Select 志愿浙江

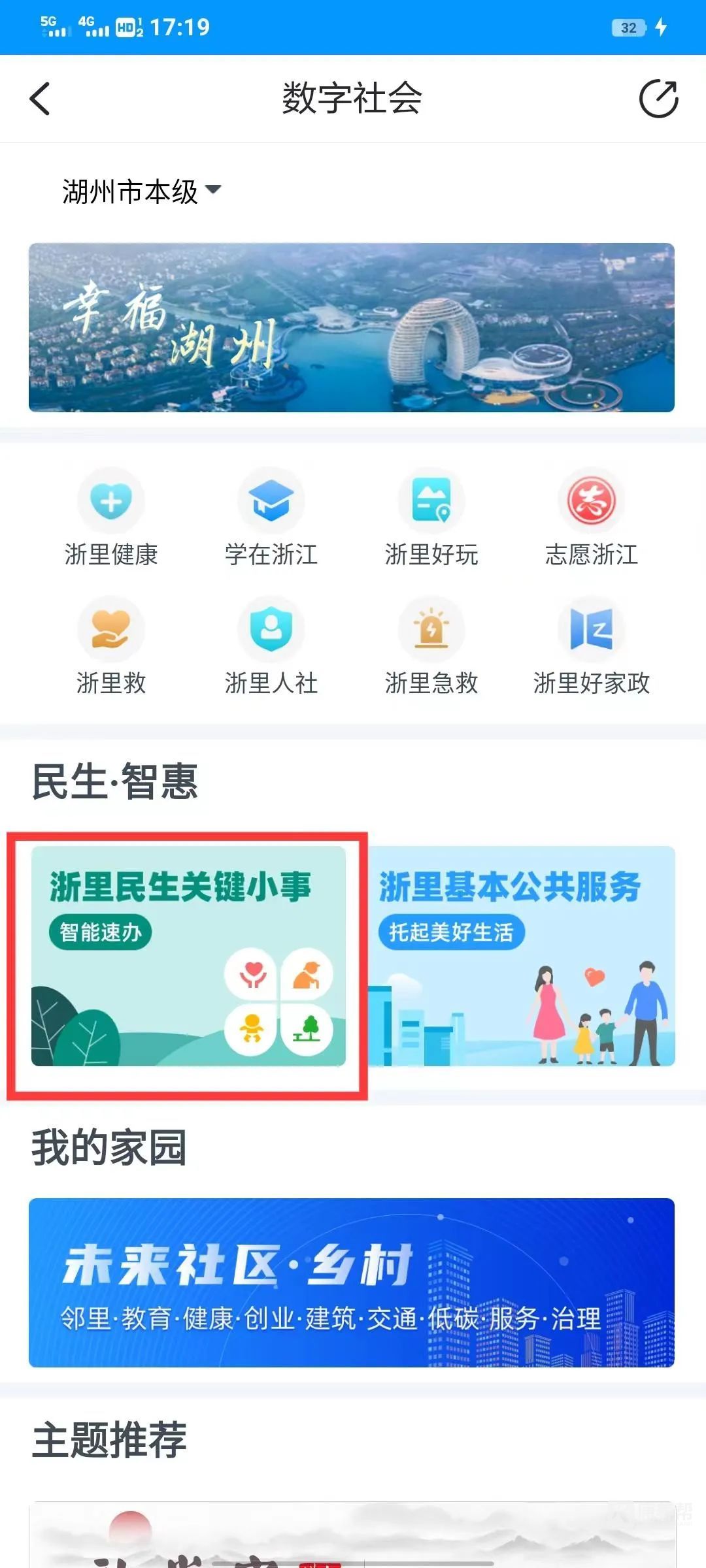click(592, 517)
